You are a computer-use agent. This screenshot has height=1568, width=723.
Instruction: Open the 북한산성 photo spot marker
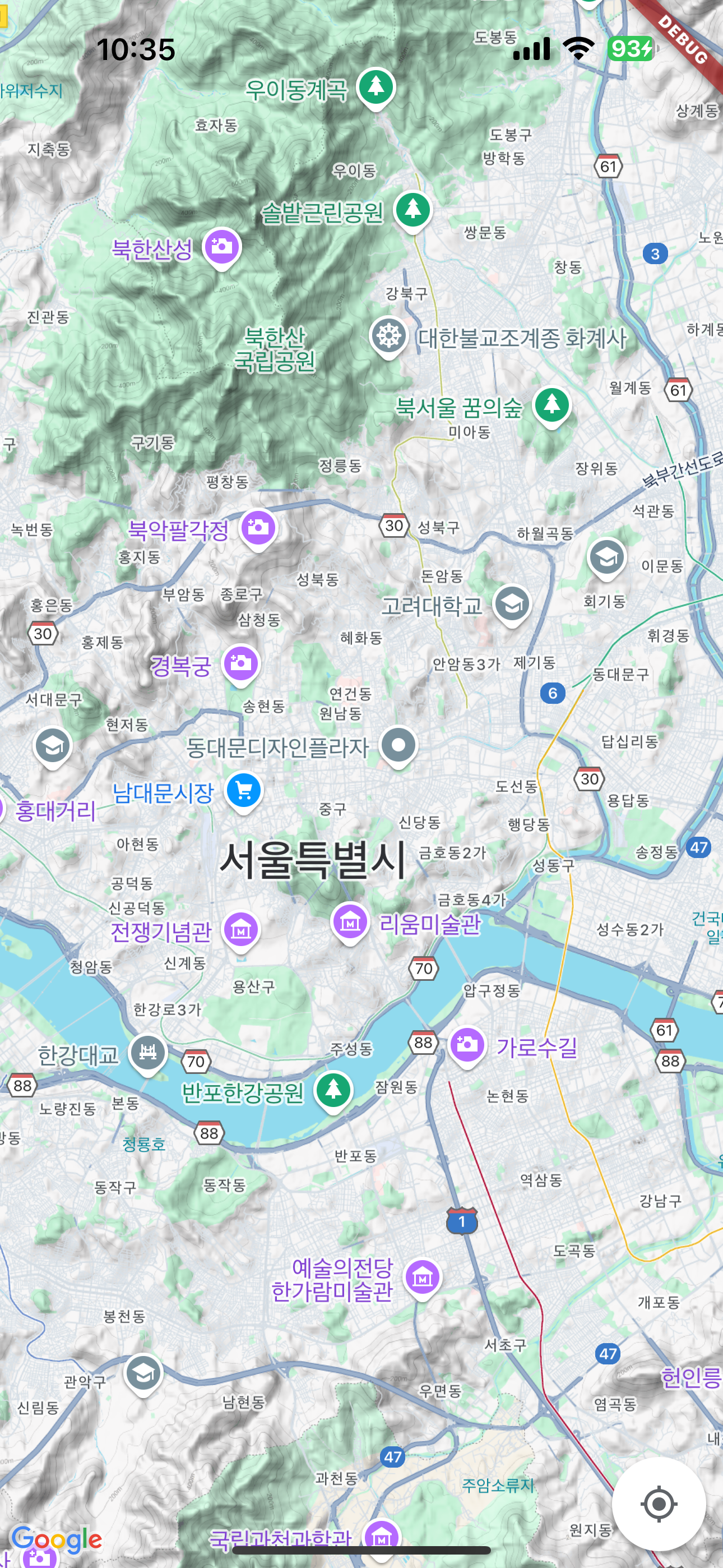[x=221, y=247]
